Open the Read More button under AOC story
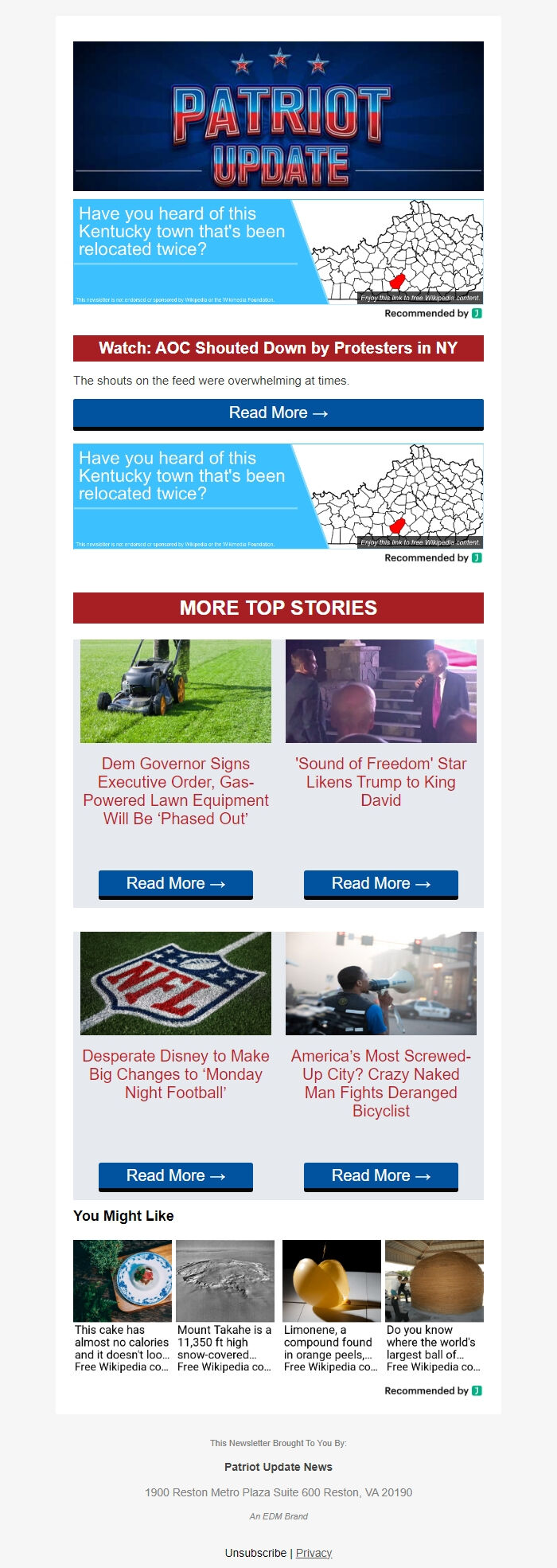The width and height of the screenshot is (557, 1568). (x=278, y=413)
